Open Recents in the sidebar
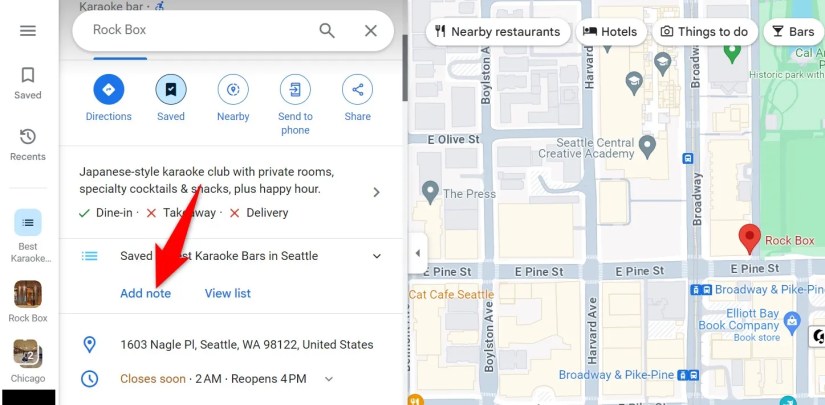Image resolution: width=825 pixels, height=405 pixels. pos(28,144)
